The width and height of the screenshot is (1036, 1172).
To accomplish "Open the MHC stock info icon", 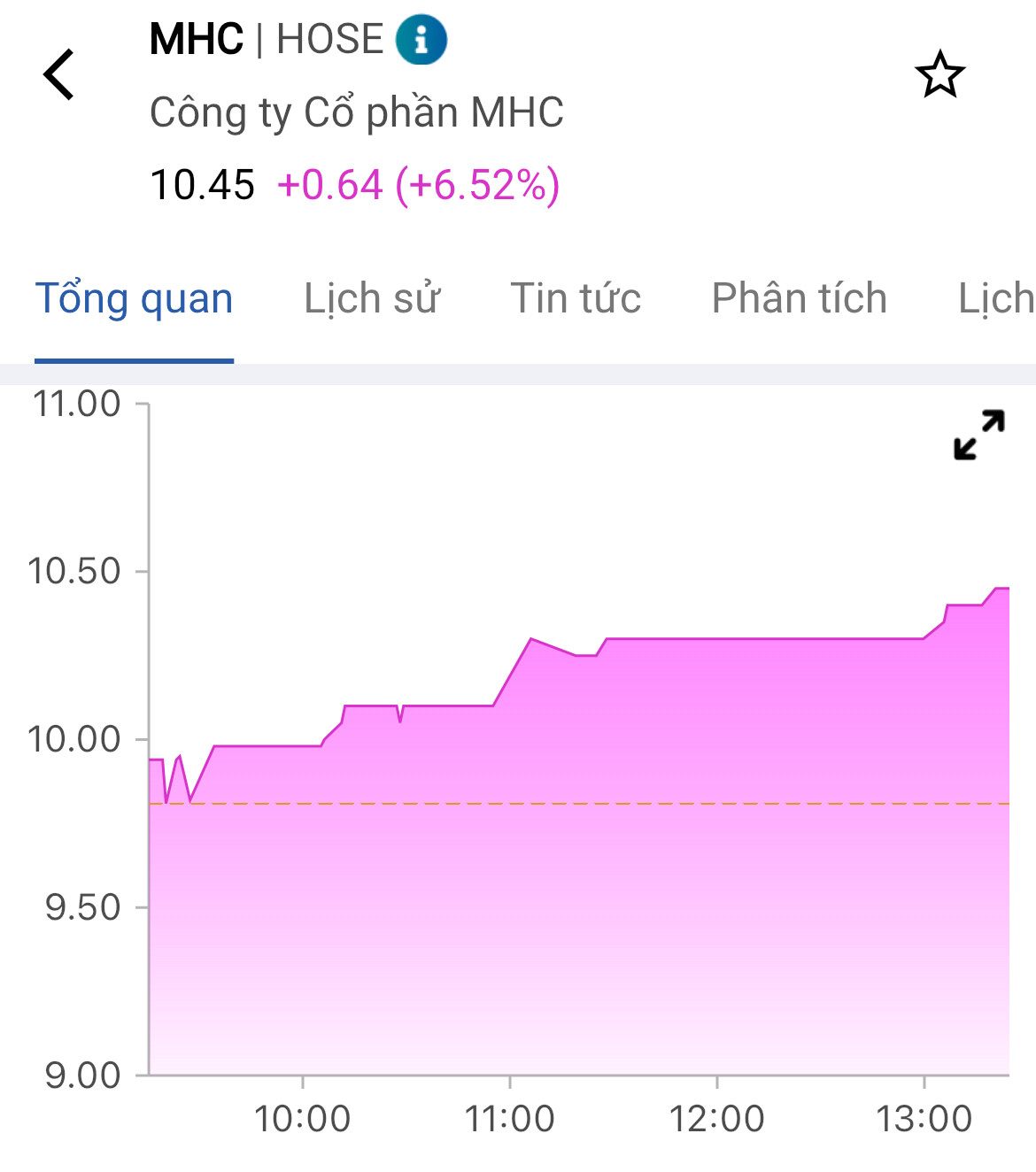I will (421, 40).
